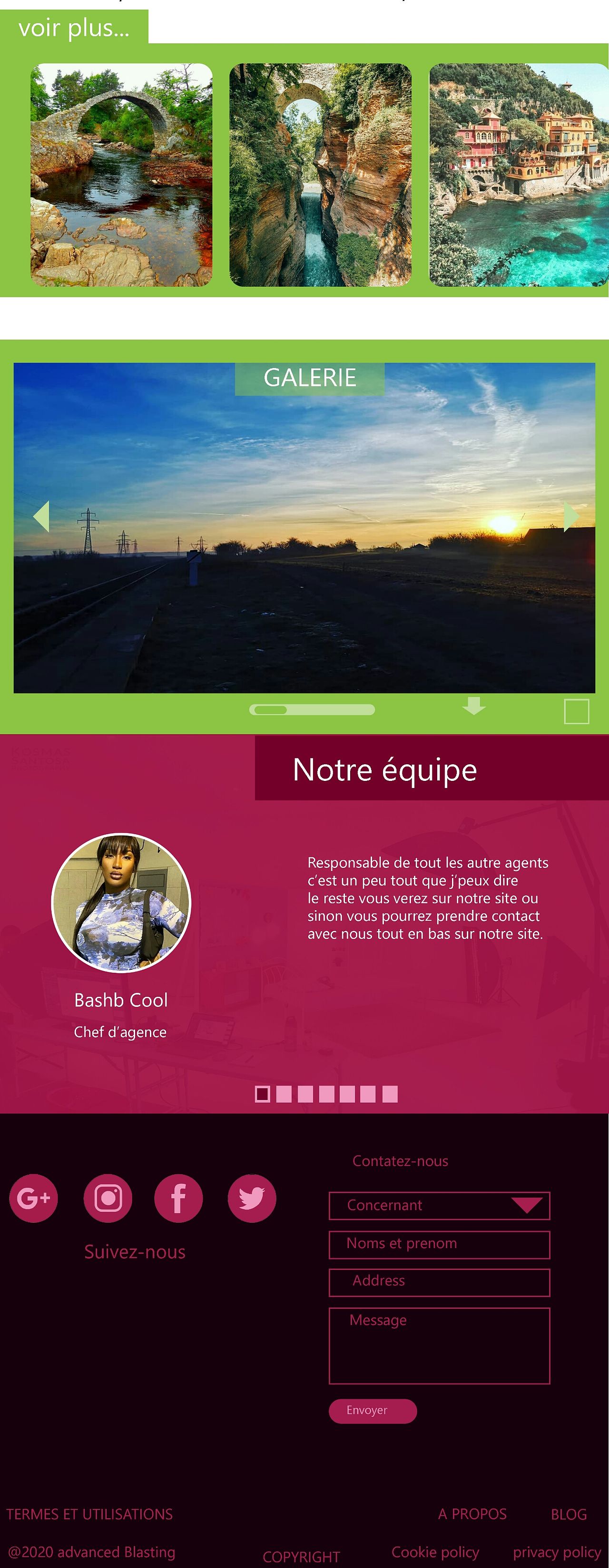Open the Twitter profile
The width and height of the screenshot is (609, 1568).
[x=252, y=1198]
